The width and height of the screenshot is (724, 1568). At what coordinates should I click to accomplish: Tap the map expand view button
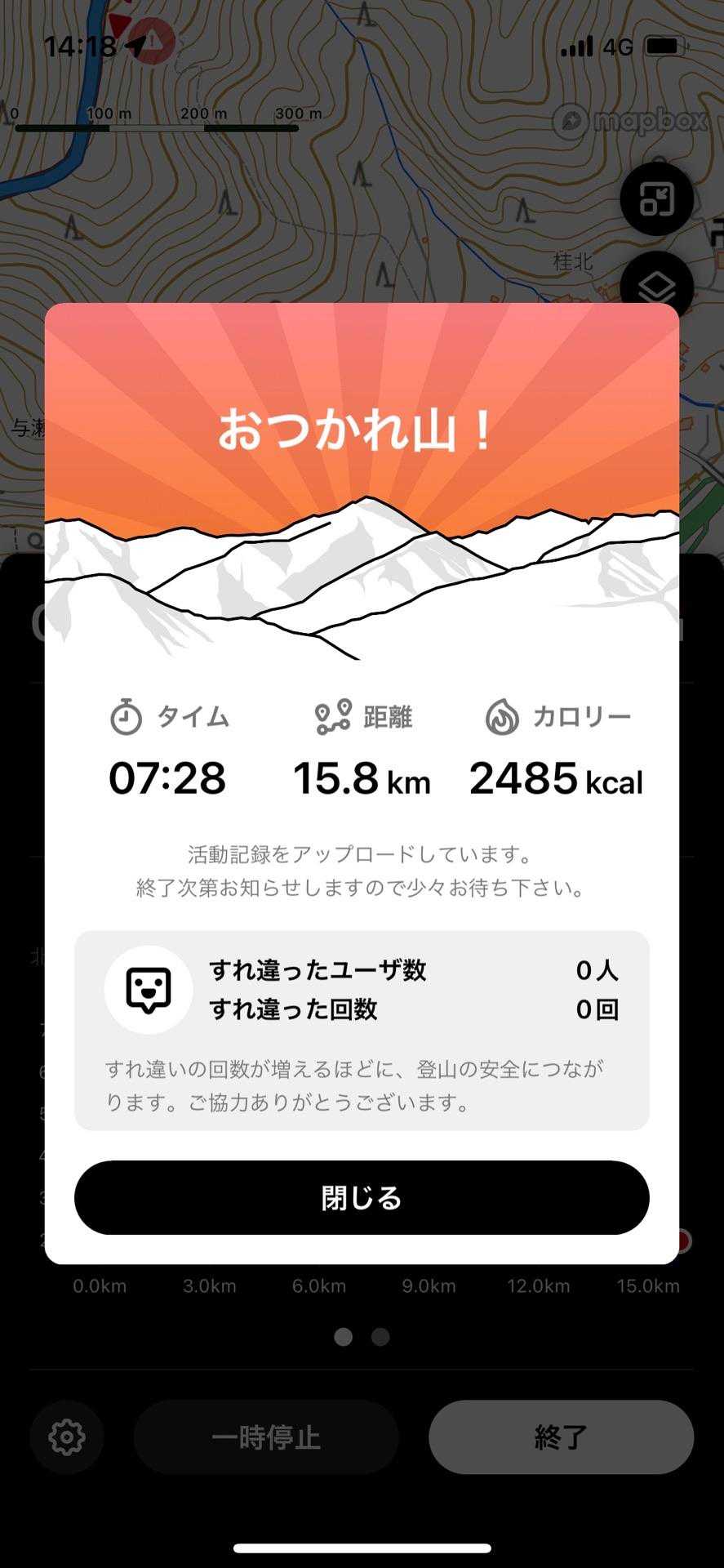point(657,198)
